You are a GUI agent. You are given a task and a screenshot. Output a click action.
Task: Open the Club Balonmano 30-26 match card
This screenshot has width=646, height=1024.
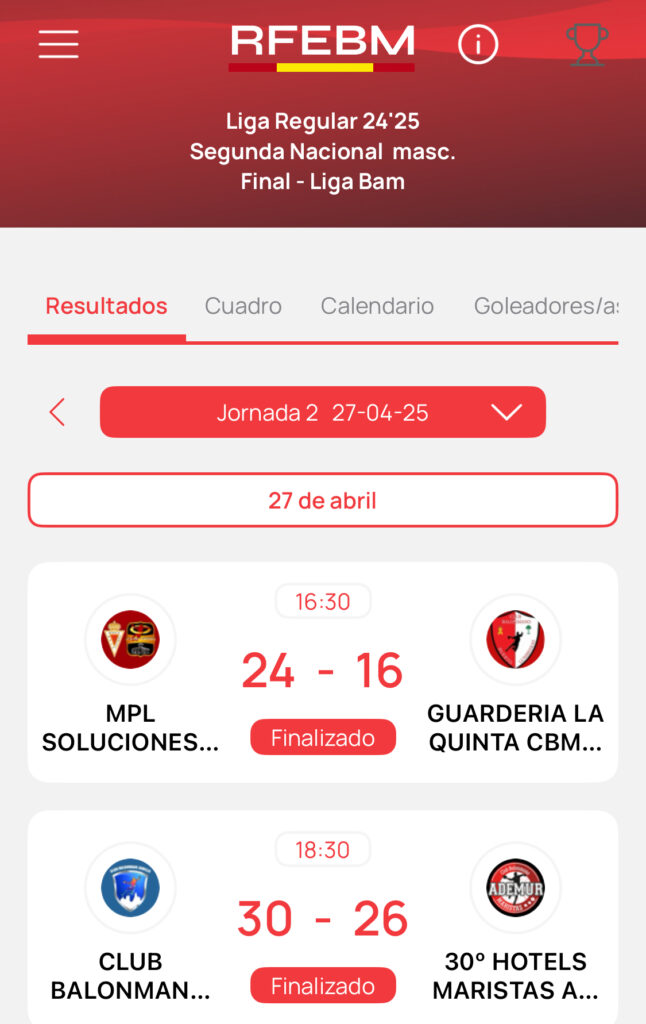click(x=322, y=918)
